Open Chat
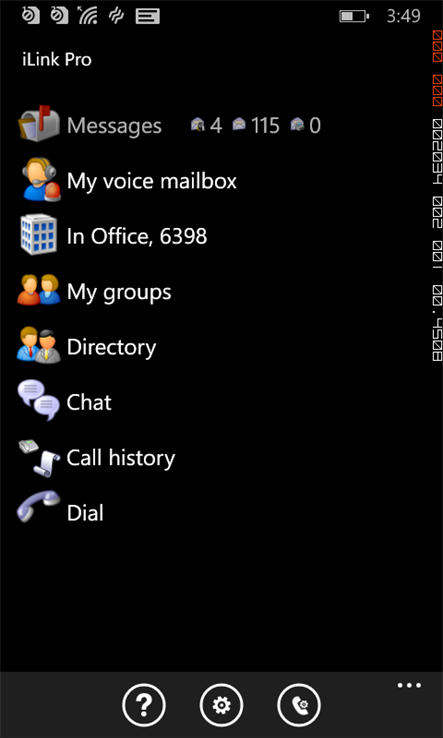The image size is (443, 738). click(65, 402)
